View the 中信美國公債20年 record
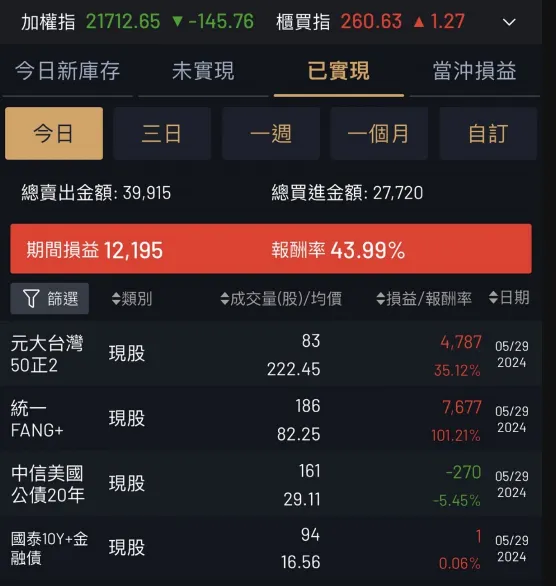Viewport: 556px width, 586px height. click(x=271, y=484)
